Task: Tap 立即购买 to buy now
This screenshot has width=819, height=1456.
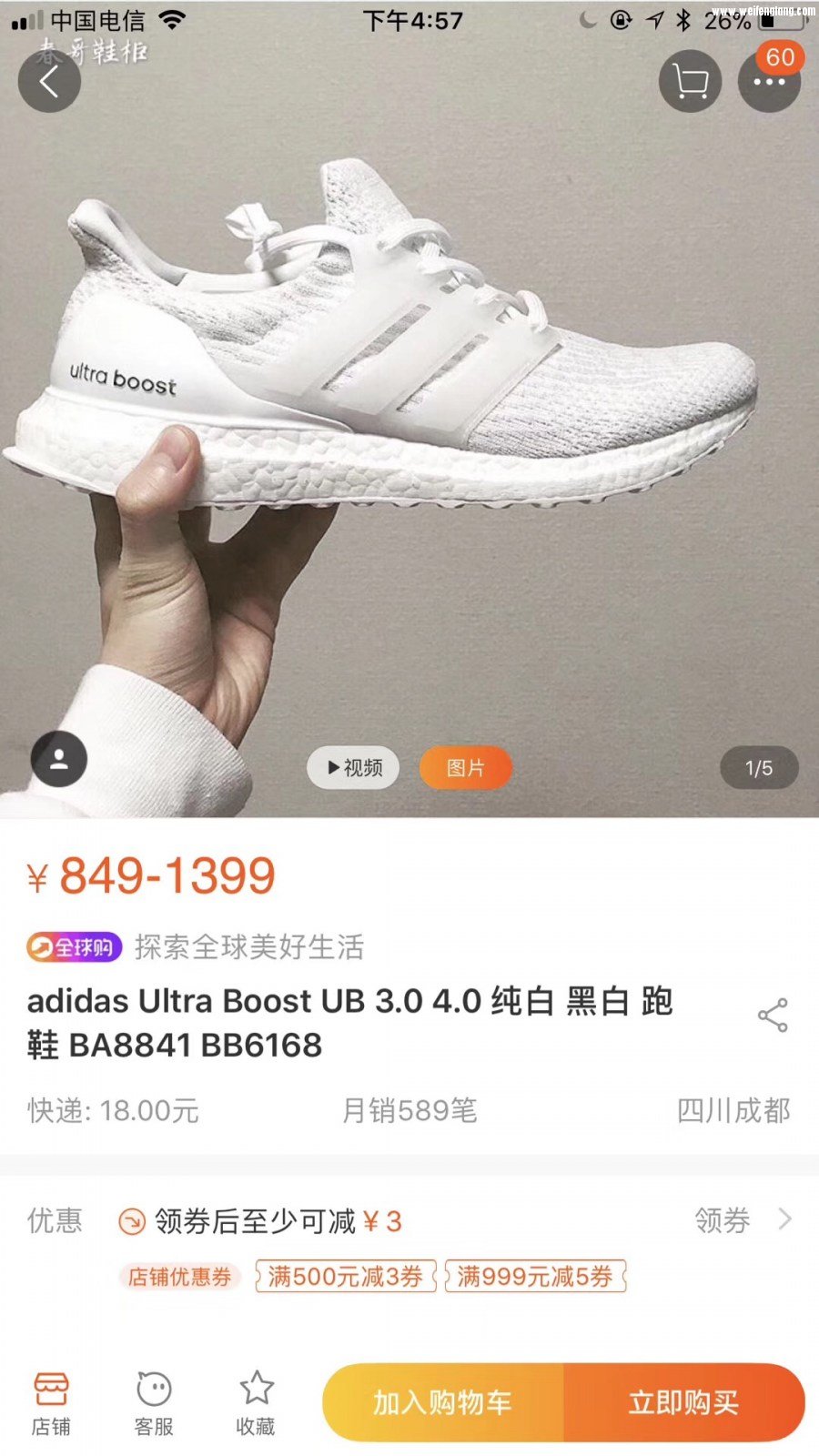Action: point(684,1402)
